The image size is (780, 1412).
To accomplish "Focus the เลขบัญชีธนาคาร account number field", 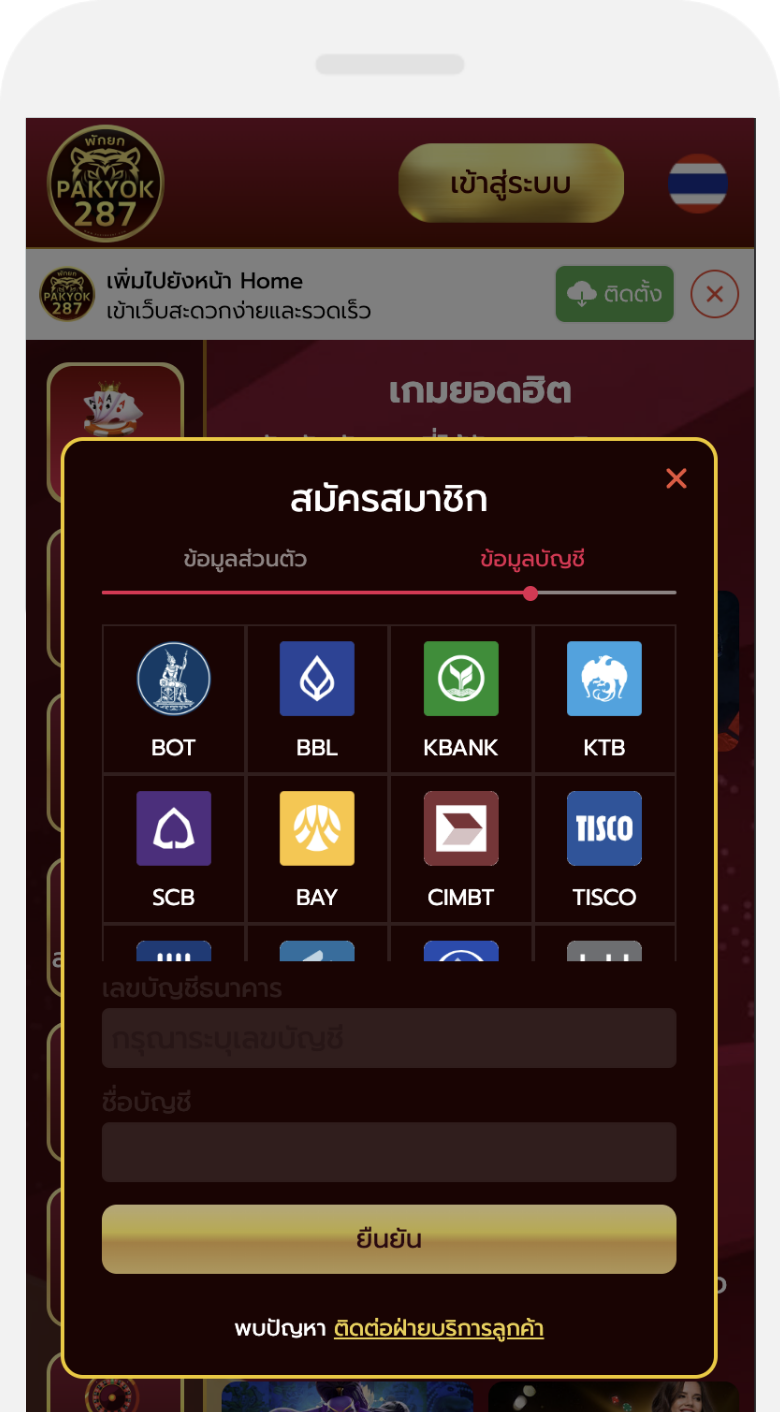I will (x=389, y=1038).
